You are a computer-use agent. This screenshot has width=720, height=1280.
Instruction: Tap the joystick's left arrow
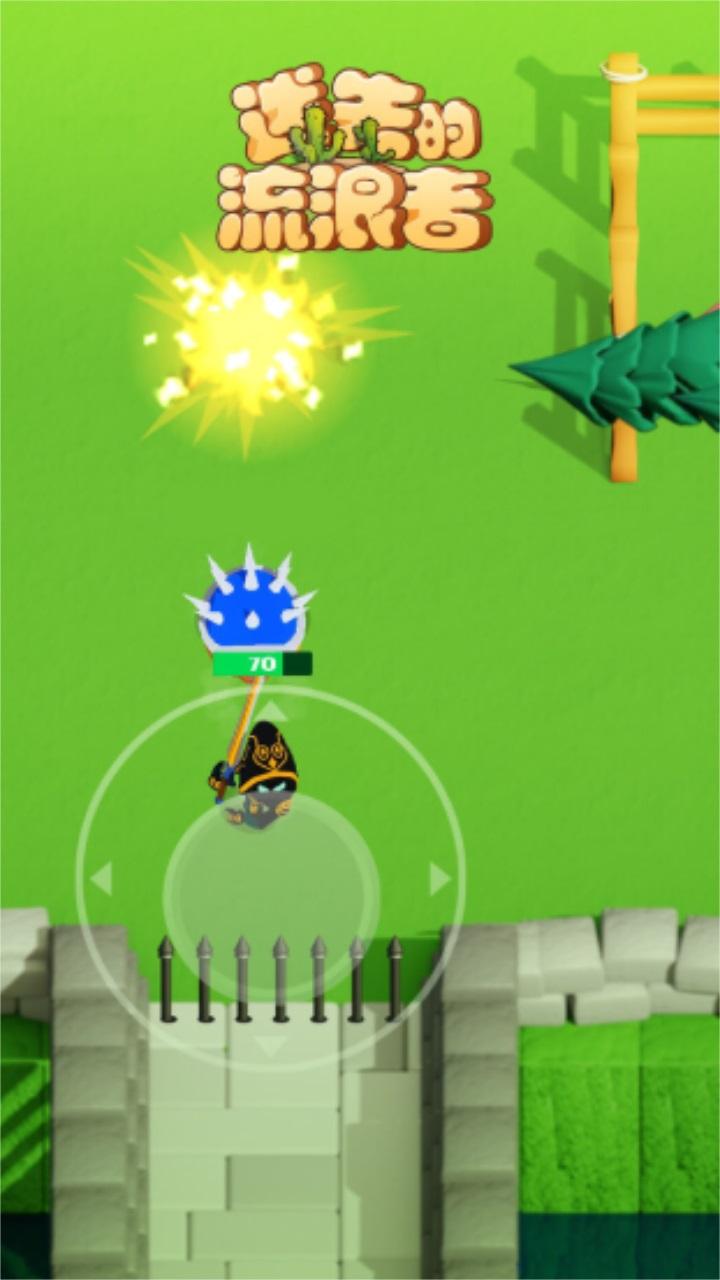coord(101,879)
